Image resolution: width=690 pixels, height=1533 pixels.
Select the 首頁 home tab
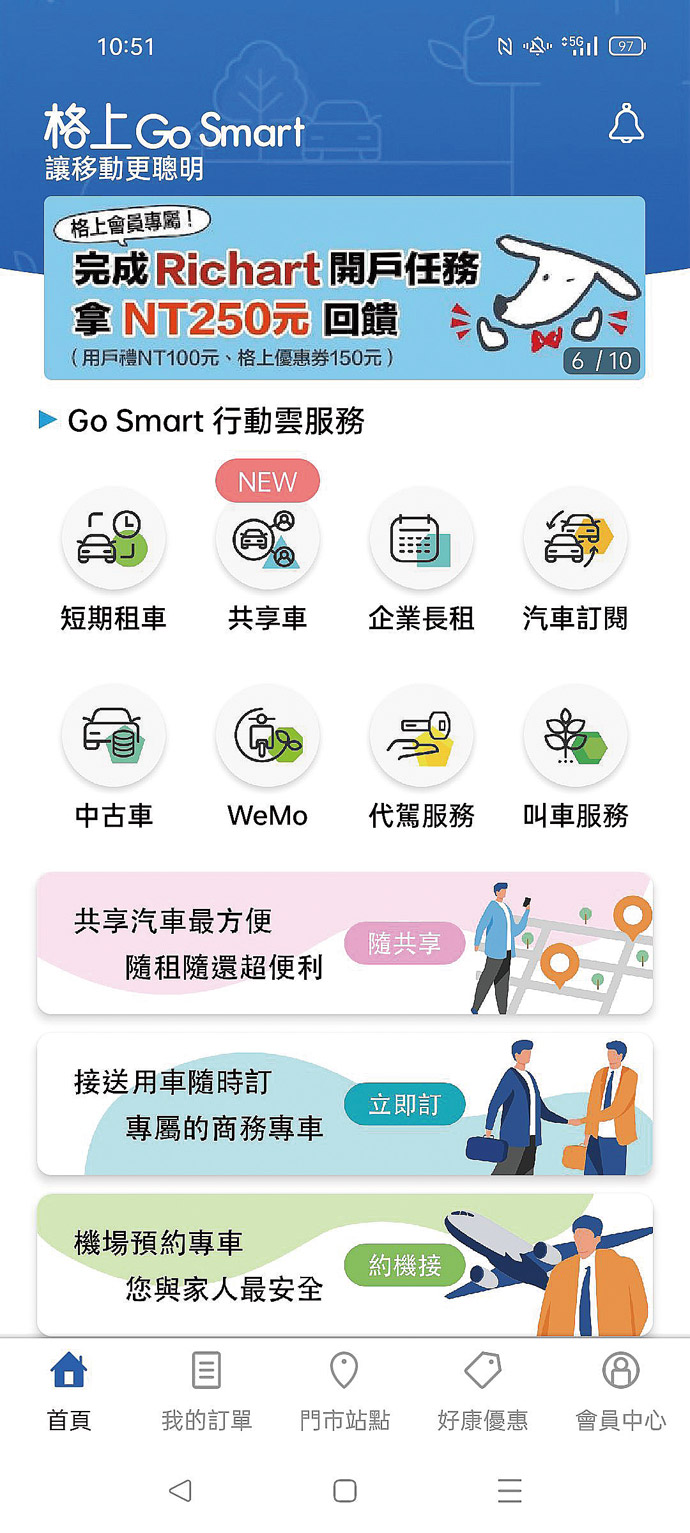click(69, 1390)
